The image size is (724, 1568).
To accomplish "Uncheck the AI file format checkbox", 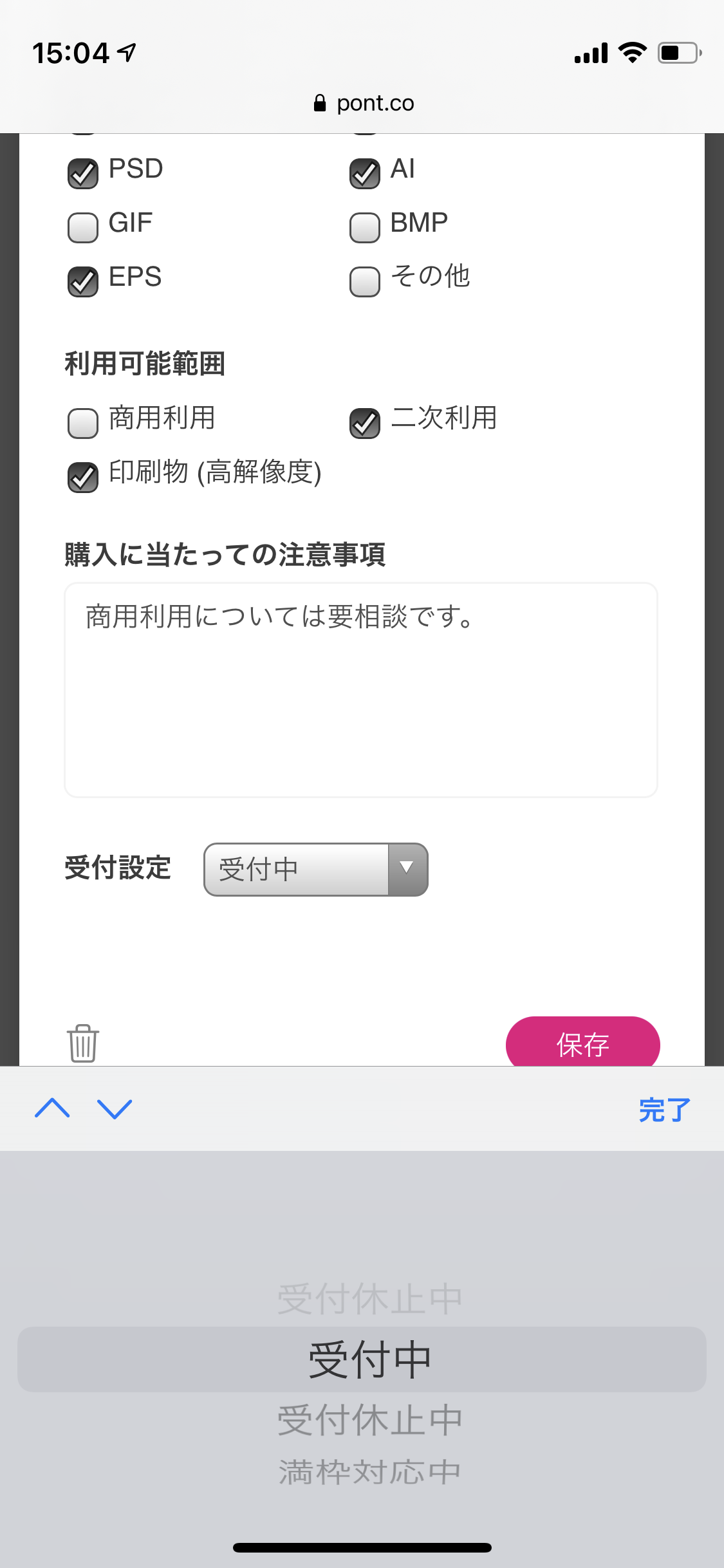I will coord(365,173).
